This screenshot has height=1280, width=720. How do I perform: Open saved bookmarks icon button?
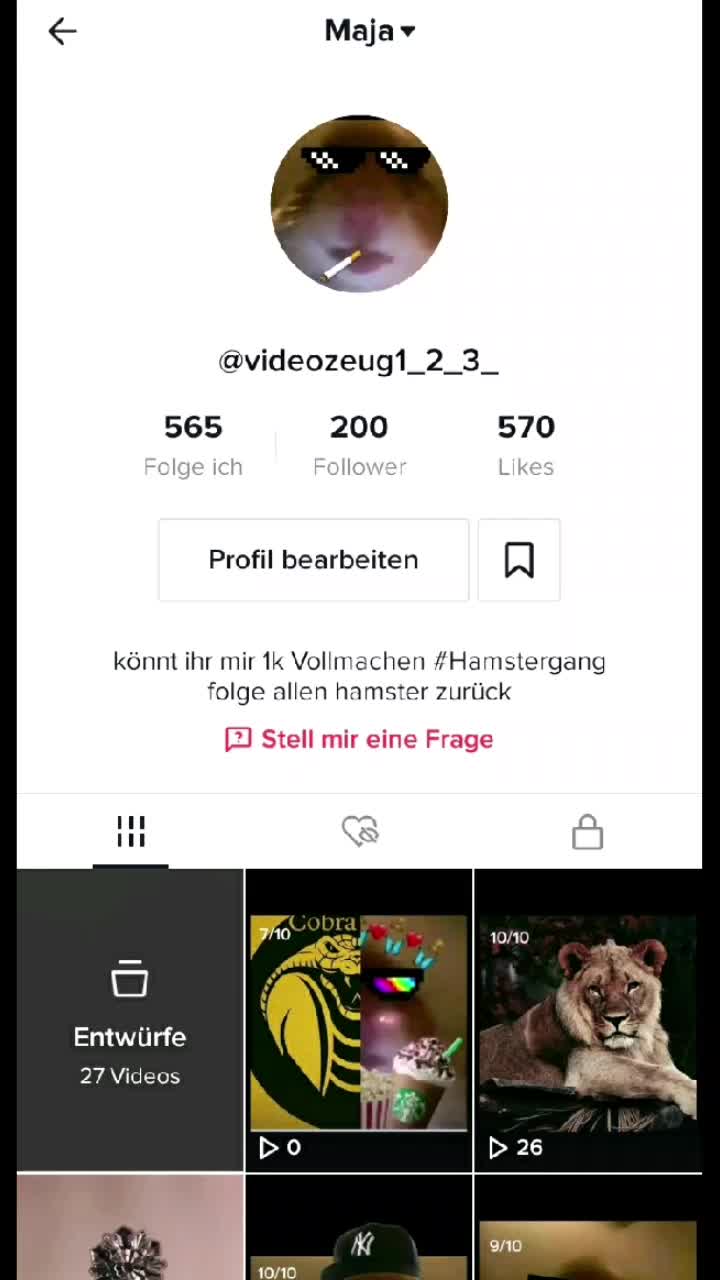pyautogui.click(x=518, y=560)
